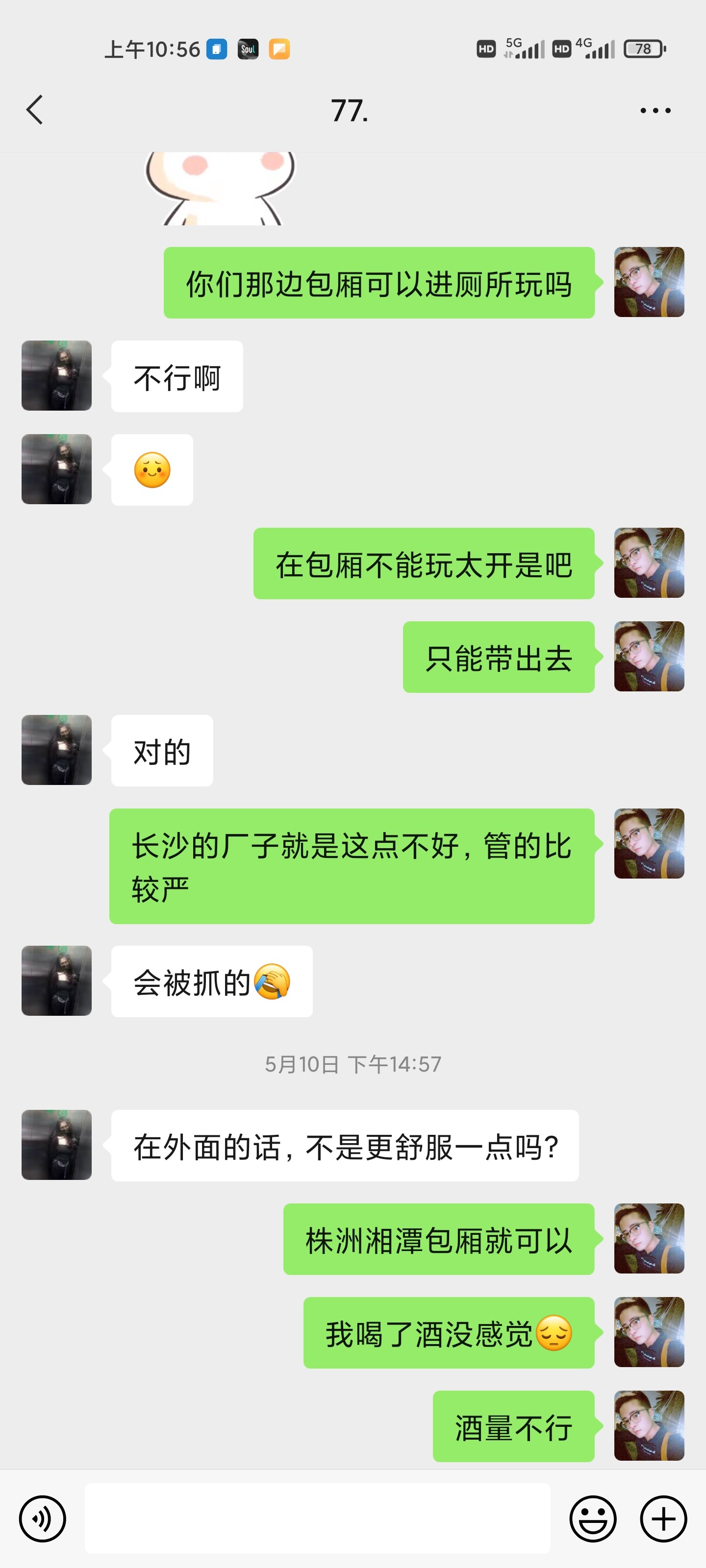Tap the back arrow to exit the chat
Image resolution: width=706 pixels, height=1568 pixels.
coord(33,110)
